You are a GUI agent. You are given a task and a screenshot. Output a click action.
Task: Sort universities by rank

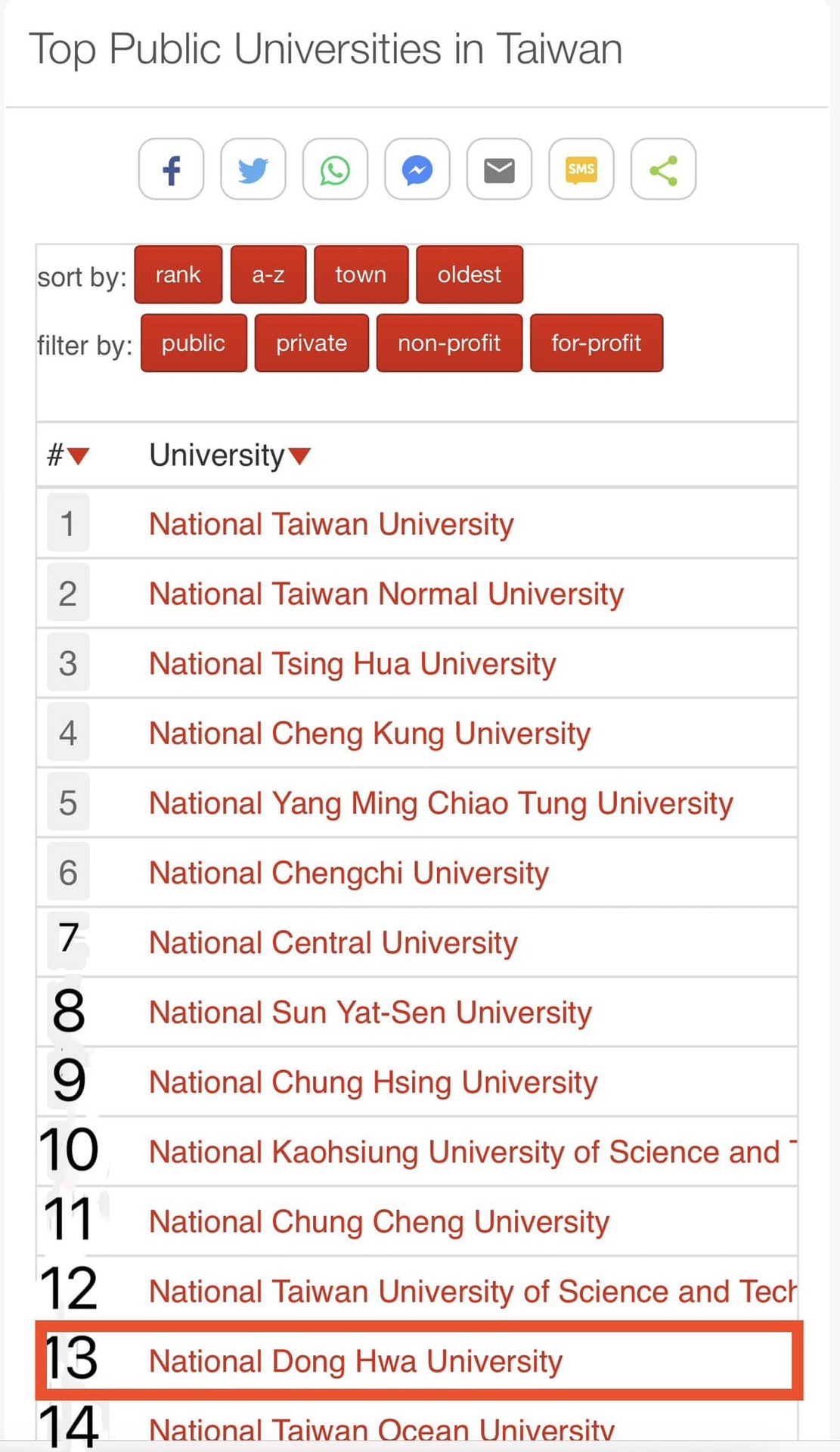coord(178,275)
